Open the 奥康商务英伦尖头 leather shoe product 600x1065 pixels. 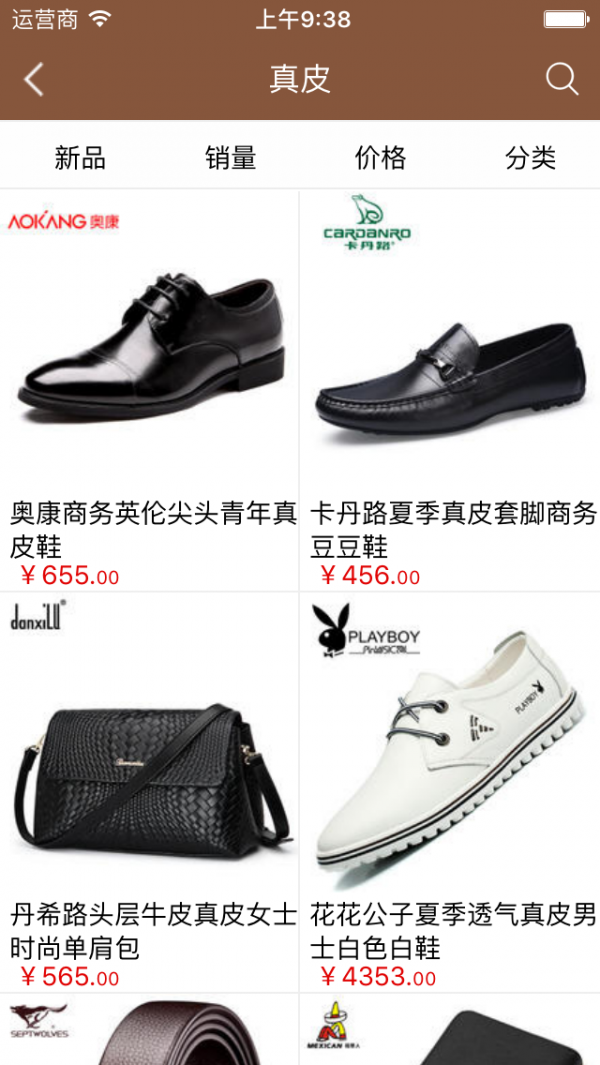point(149,391)
